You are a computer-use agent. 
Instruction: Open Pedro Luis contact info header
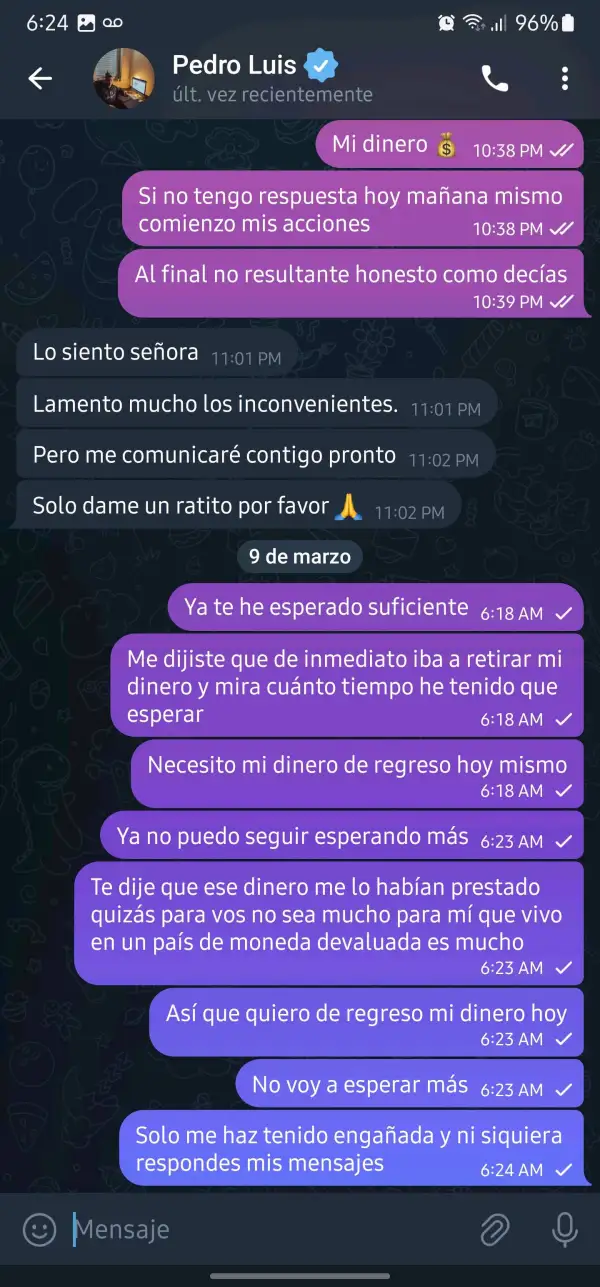[x=272, y=78]
